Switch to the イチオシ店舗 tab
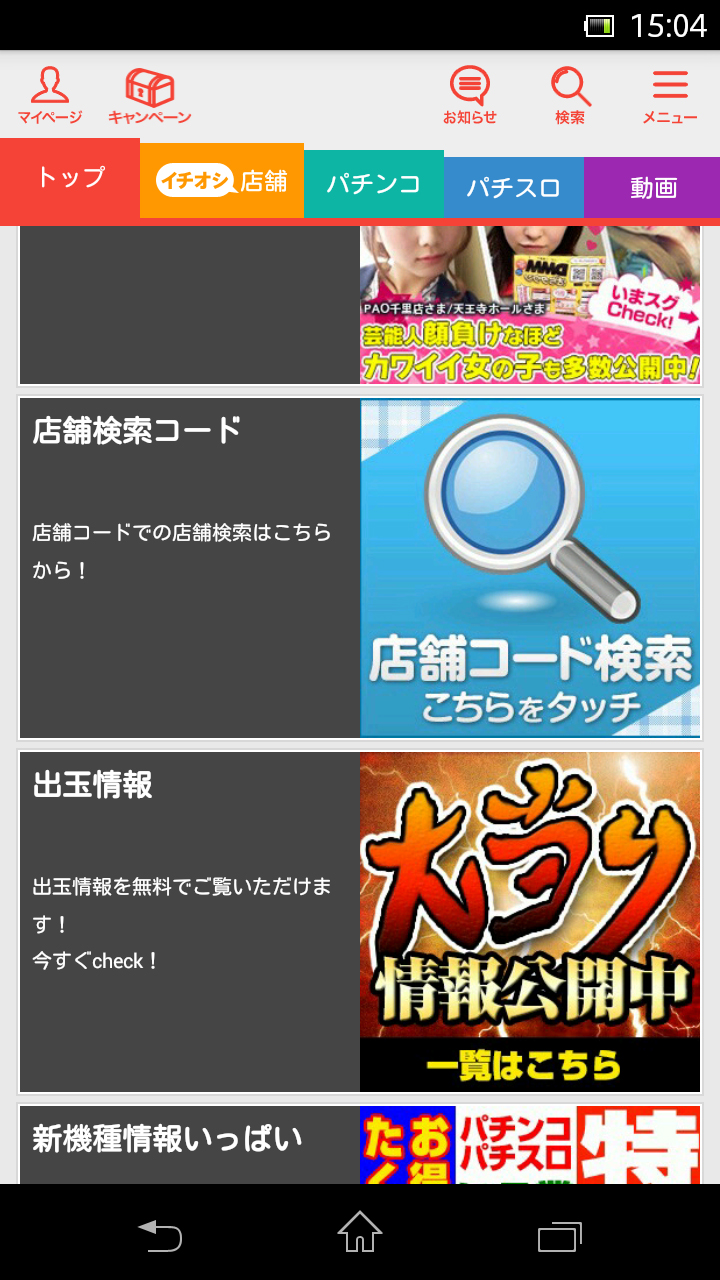 coord(222,182)
